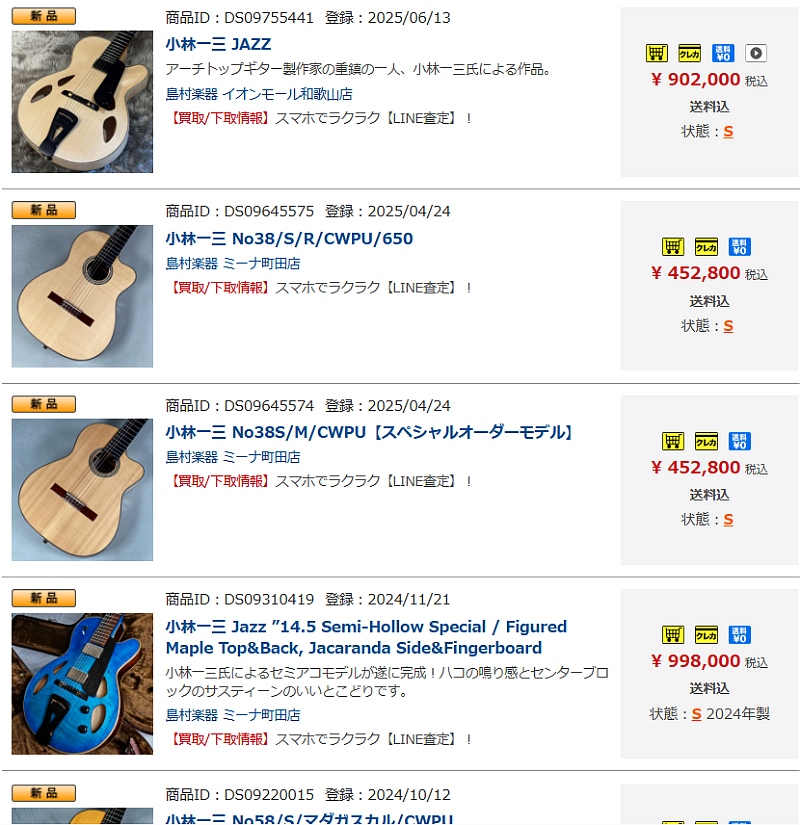Viewport: 800px width, 825px height.
Task: View the No38S/M/CWPU special order guitar image
Action: (x=82, y=489)
